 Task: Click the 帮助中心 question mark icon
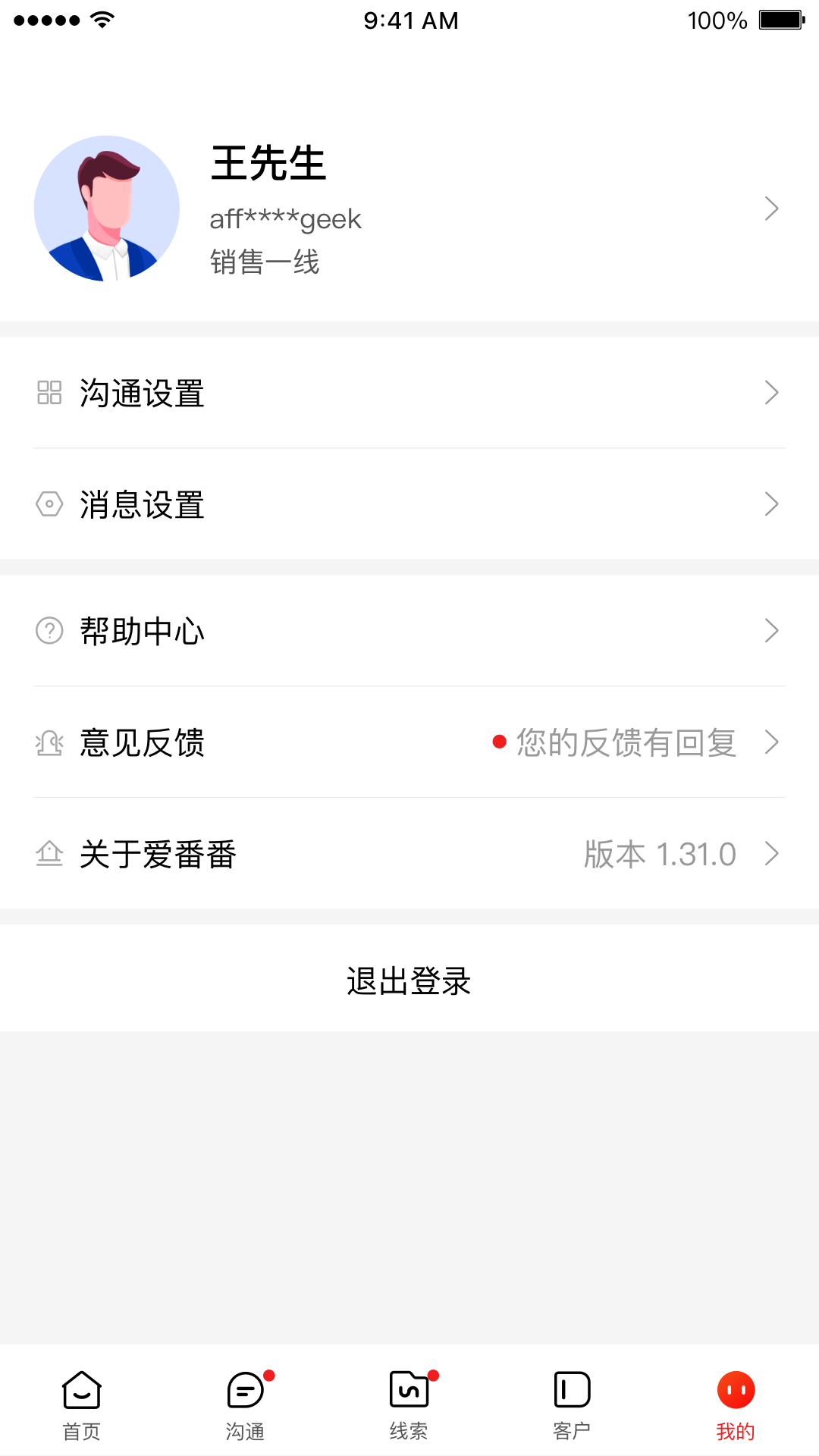coord(49,630)
